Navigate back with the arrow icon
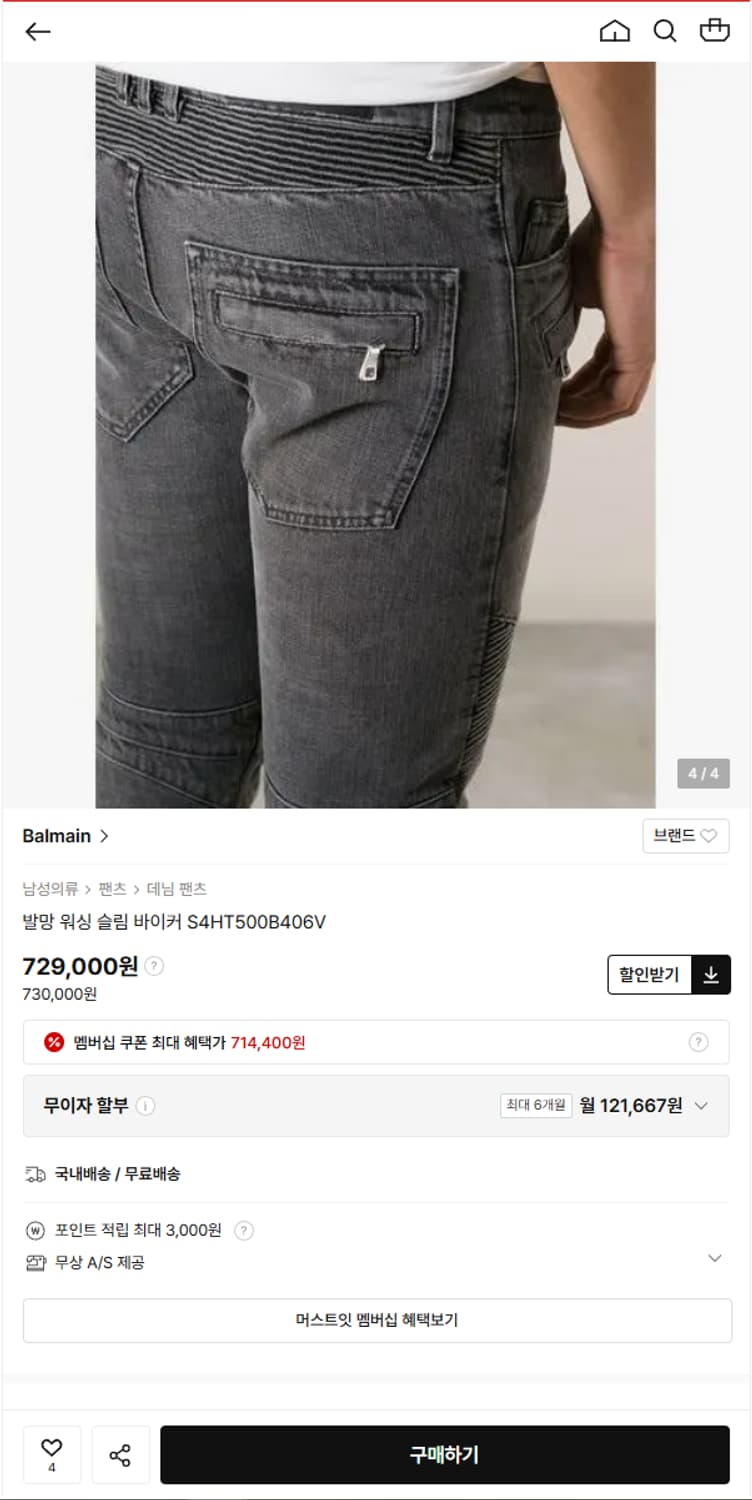 pos(37,31)
